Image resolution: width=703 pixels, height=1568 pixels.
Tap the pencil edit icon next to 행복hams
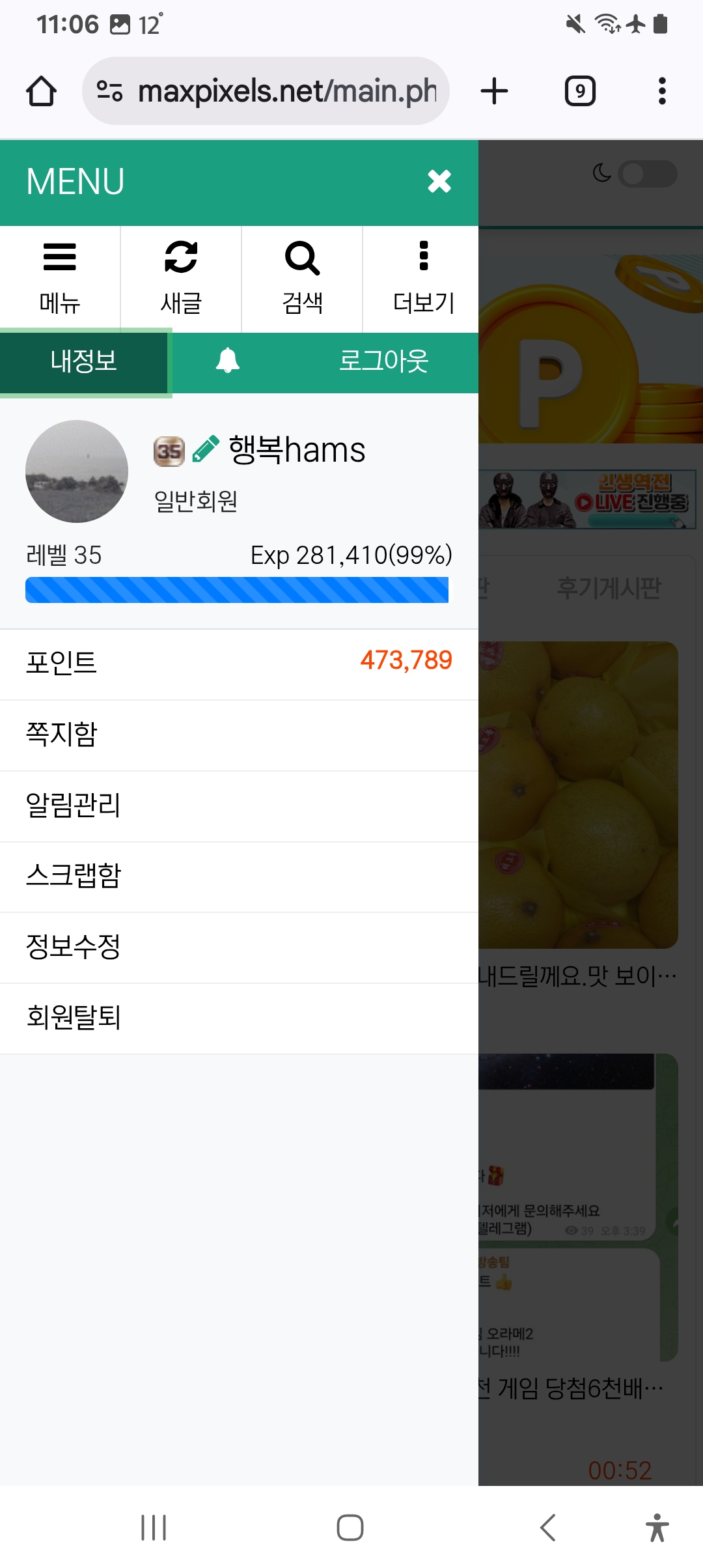(206, 450)
